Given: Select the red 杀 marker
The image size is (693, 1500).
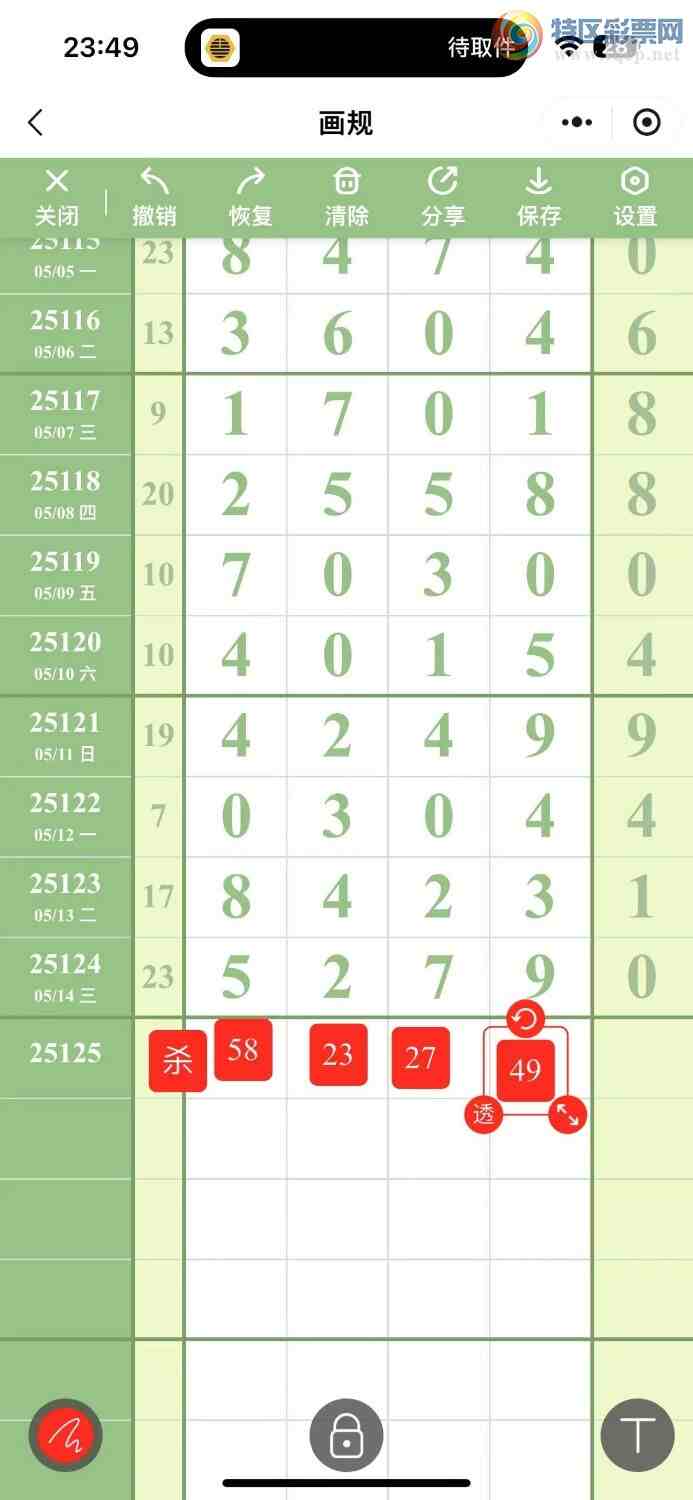Looking at the screenshot, I should (178, 1060).
